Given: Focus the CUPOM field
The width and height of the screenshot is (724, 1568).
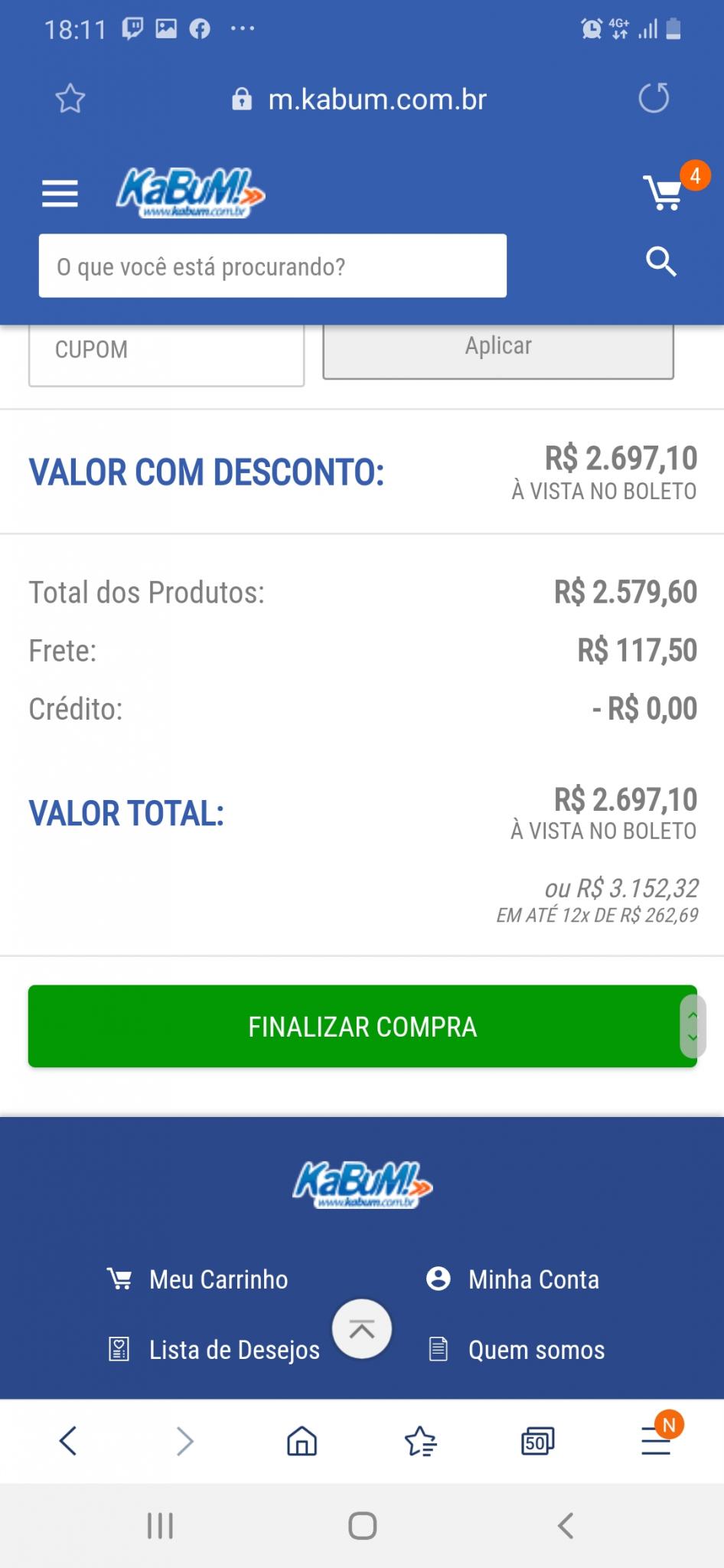Looking at the screenshot, I should click(166, 354).
